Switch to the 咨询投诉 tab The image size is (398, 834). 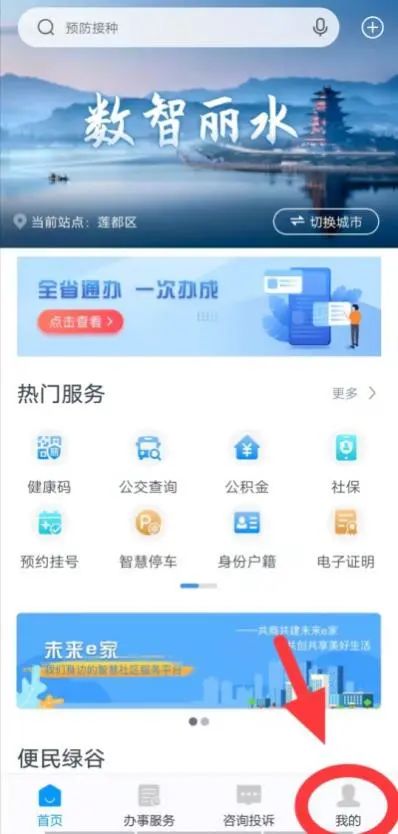[249, 806]
